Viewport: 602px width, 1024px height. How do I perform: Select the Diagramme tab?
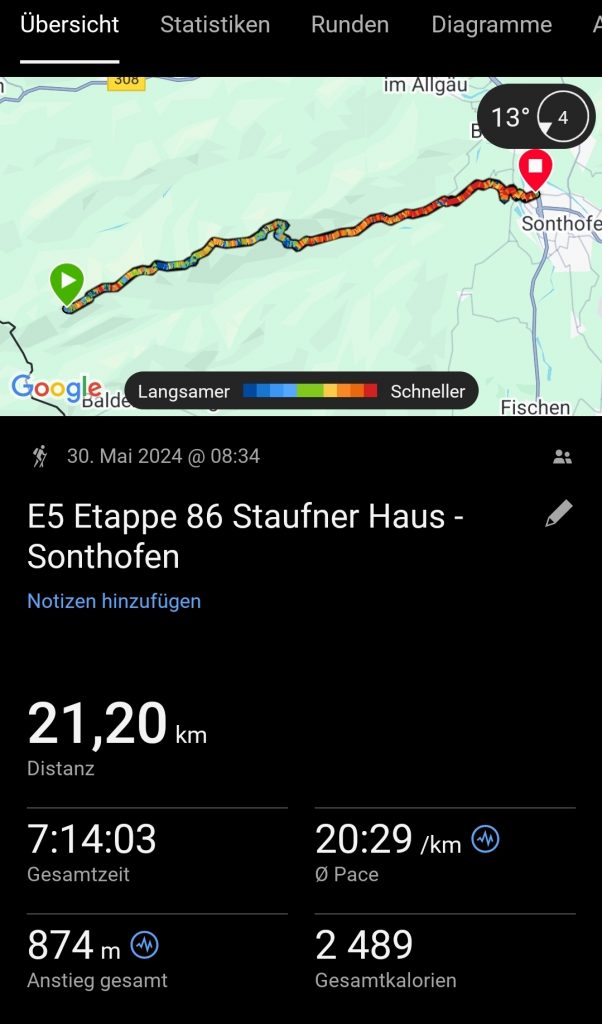coord(491,25)
